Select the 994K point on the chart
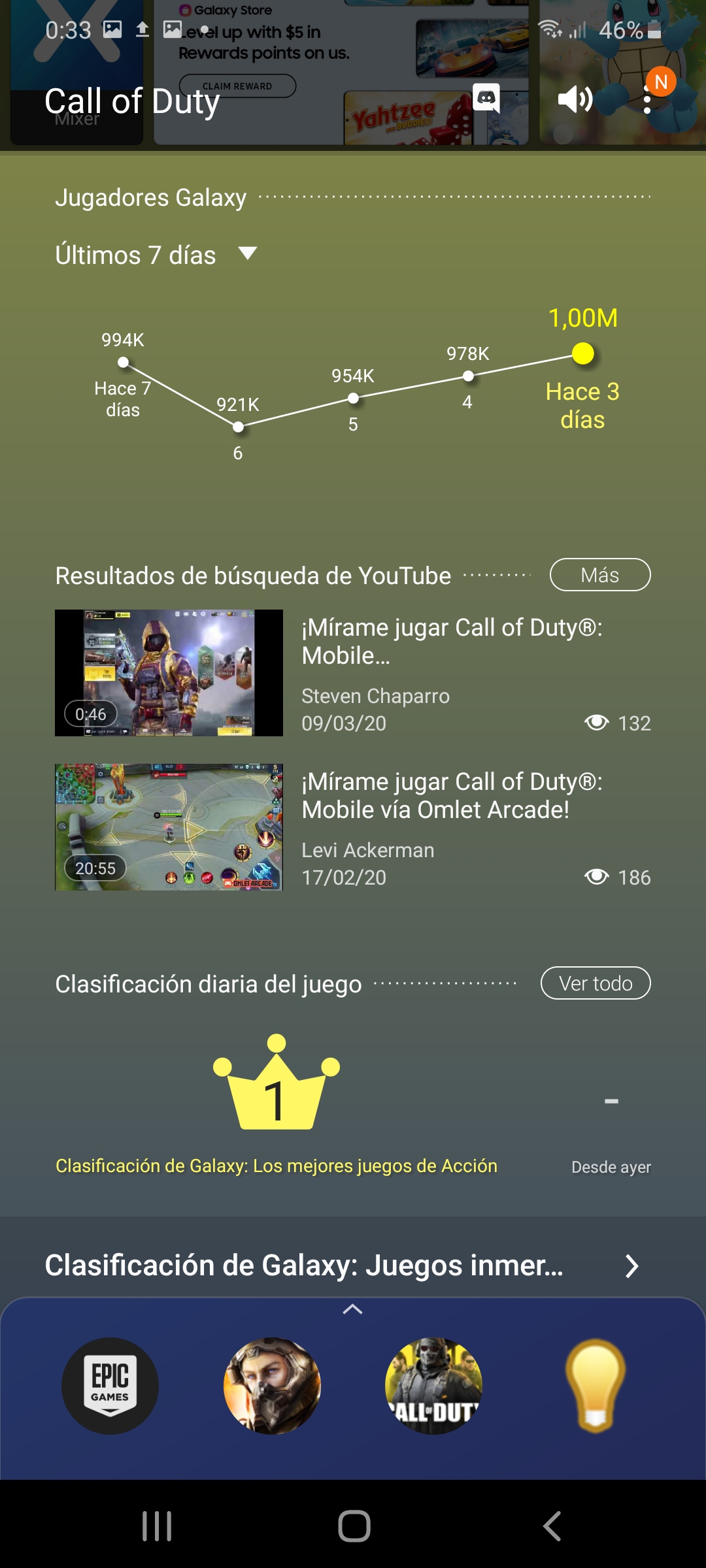Screen dimensions: 706x1568 (123, 362)
